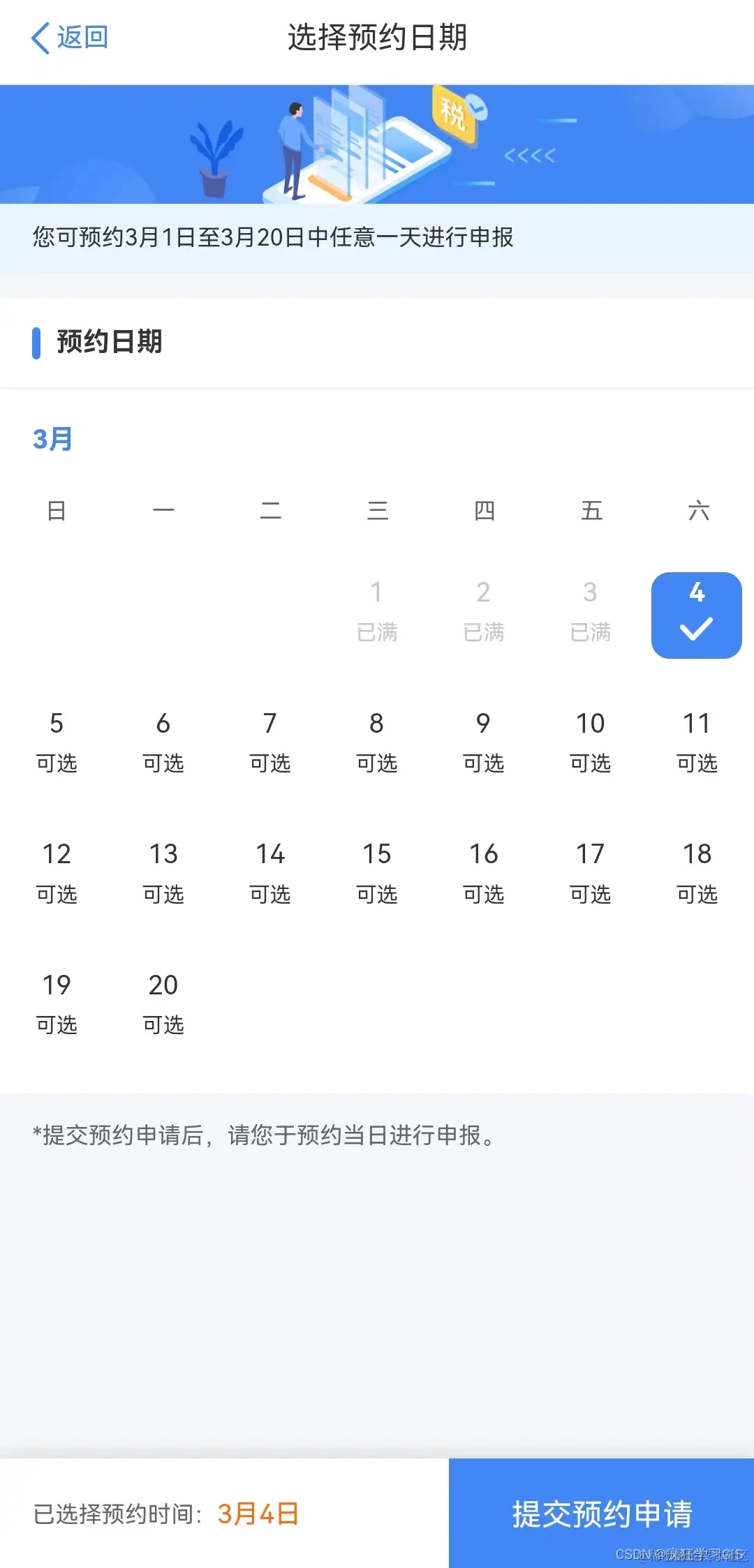The height and width of the screenshot is (1568, 754).
Task: Select March 20, the last available date
Action: tap(163, 1003)
